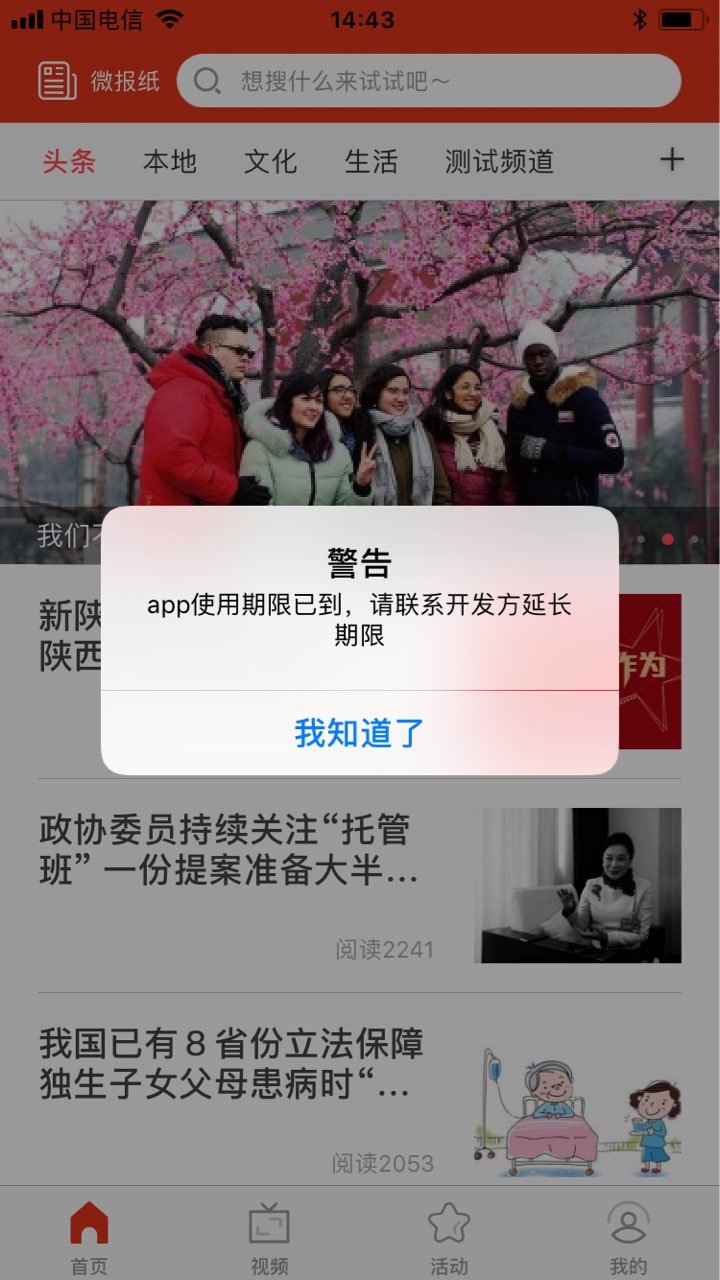Go to 我的 bottom tab

[629, 1236]
